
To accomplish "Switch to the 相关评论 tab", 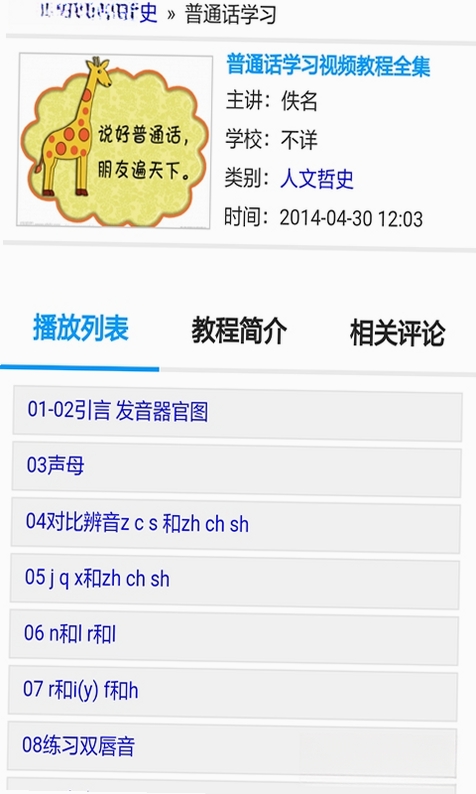I will pyautogui.click(x=397, y=333).
